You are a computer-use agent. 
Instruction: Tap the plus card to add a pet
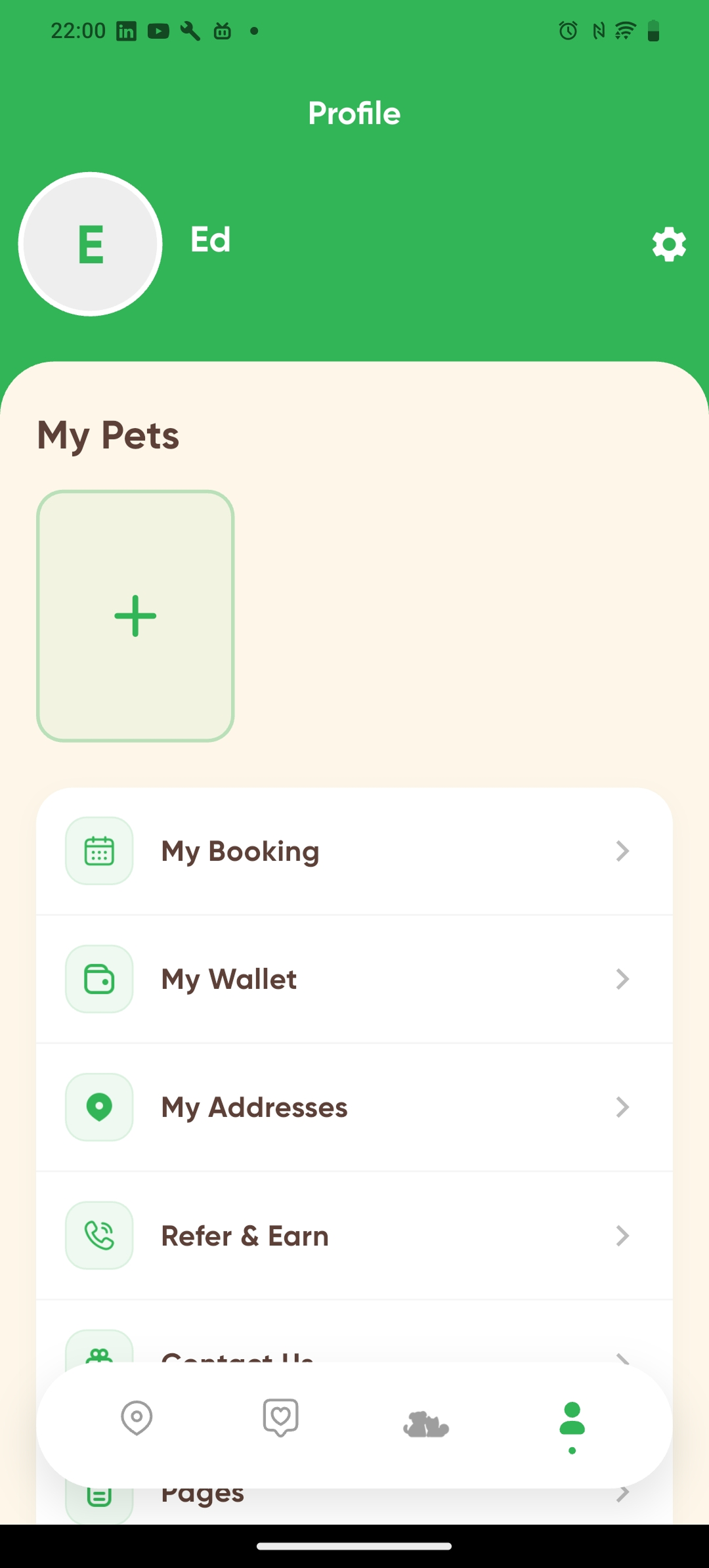click(x=135, y=615)
